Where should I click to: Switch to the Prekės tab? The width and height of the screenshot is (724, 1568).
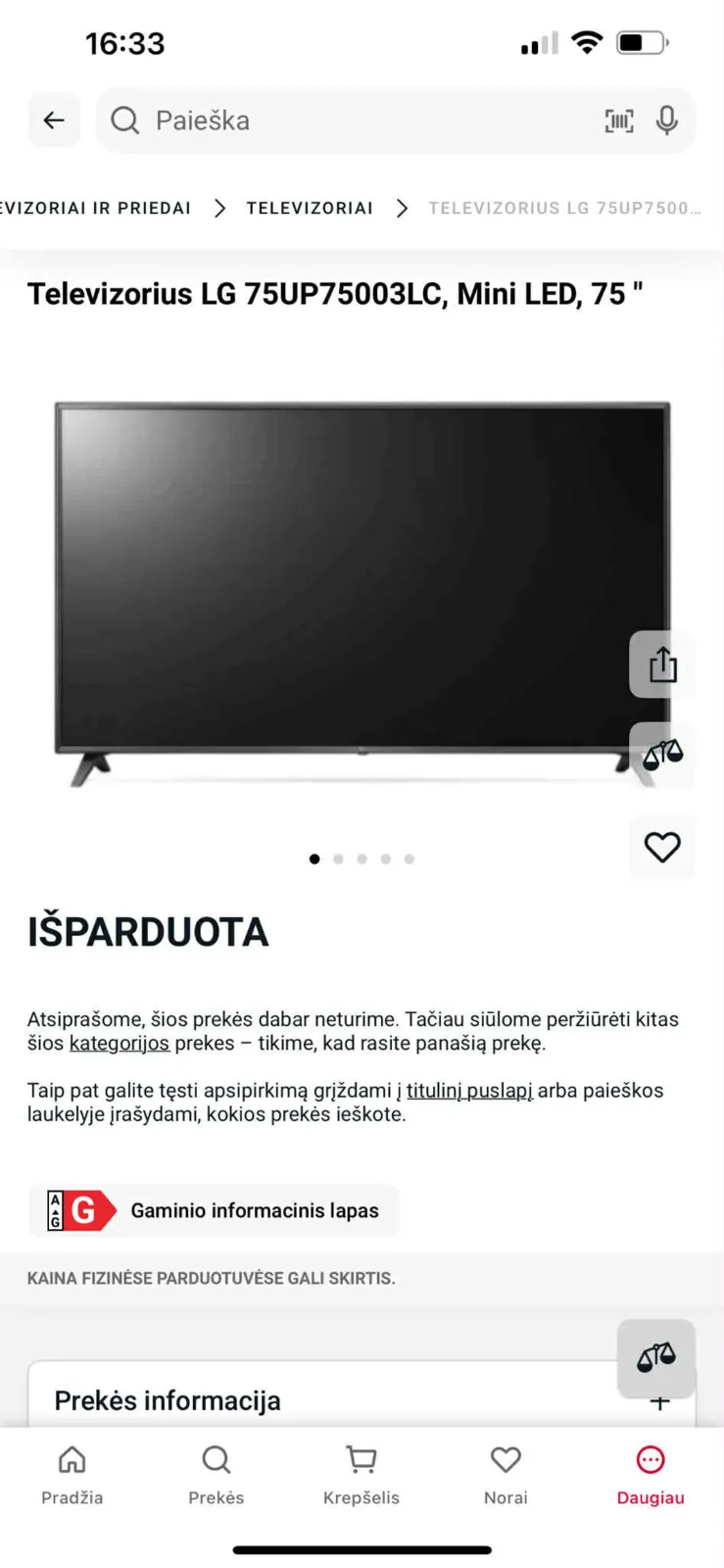[x=217, y=1475]
